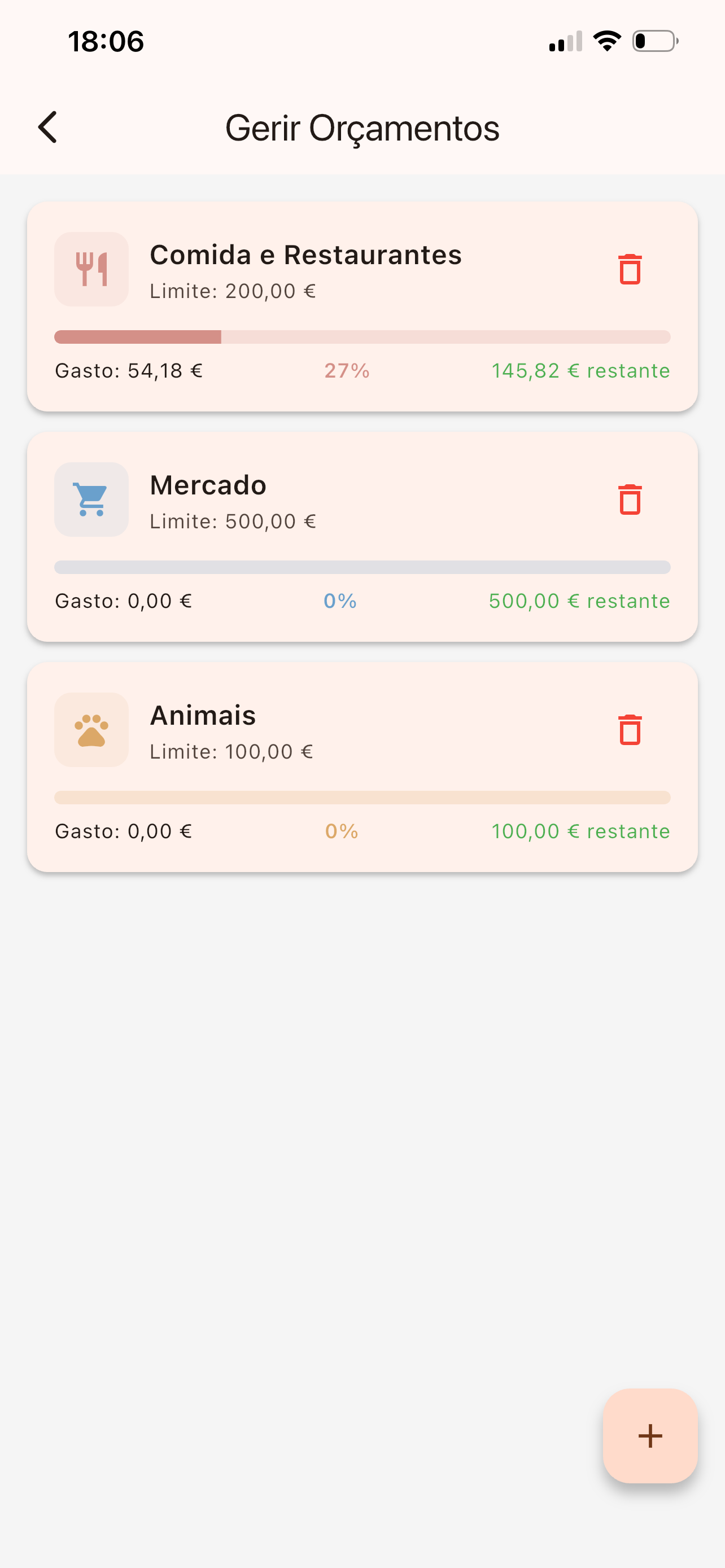The height and width of the screenshot is (1568, 725).
Task: Click the trash icon on Mercado card
Action: [630, 499]
